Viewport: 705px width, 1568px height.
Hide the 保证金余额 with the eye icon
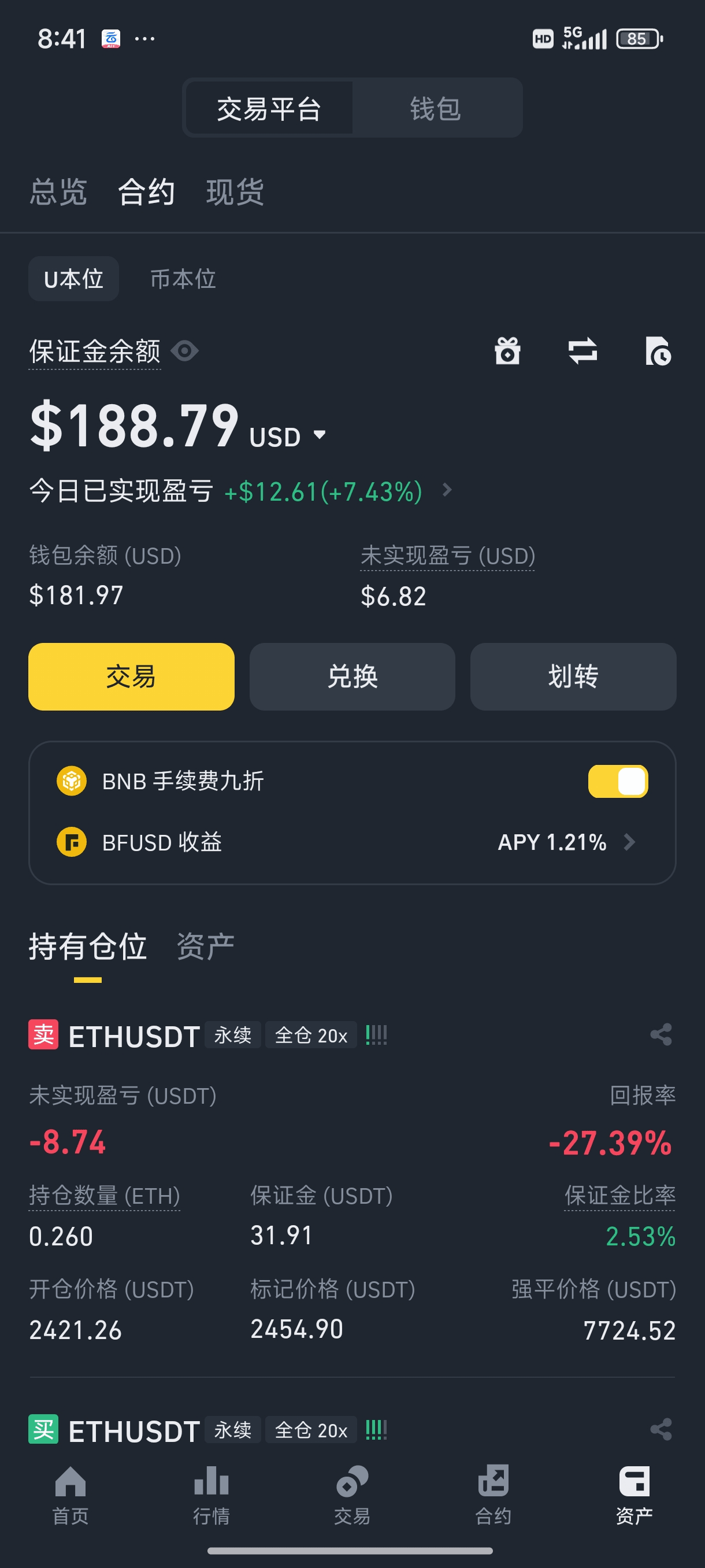[x=185, y=351]
